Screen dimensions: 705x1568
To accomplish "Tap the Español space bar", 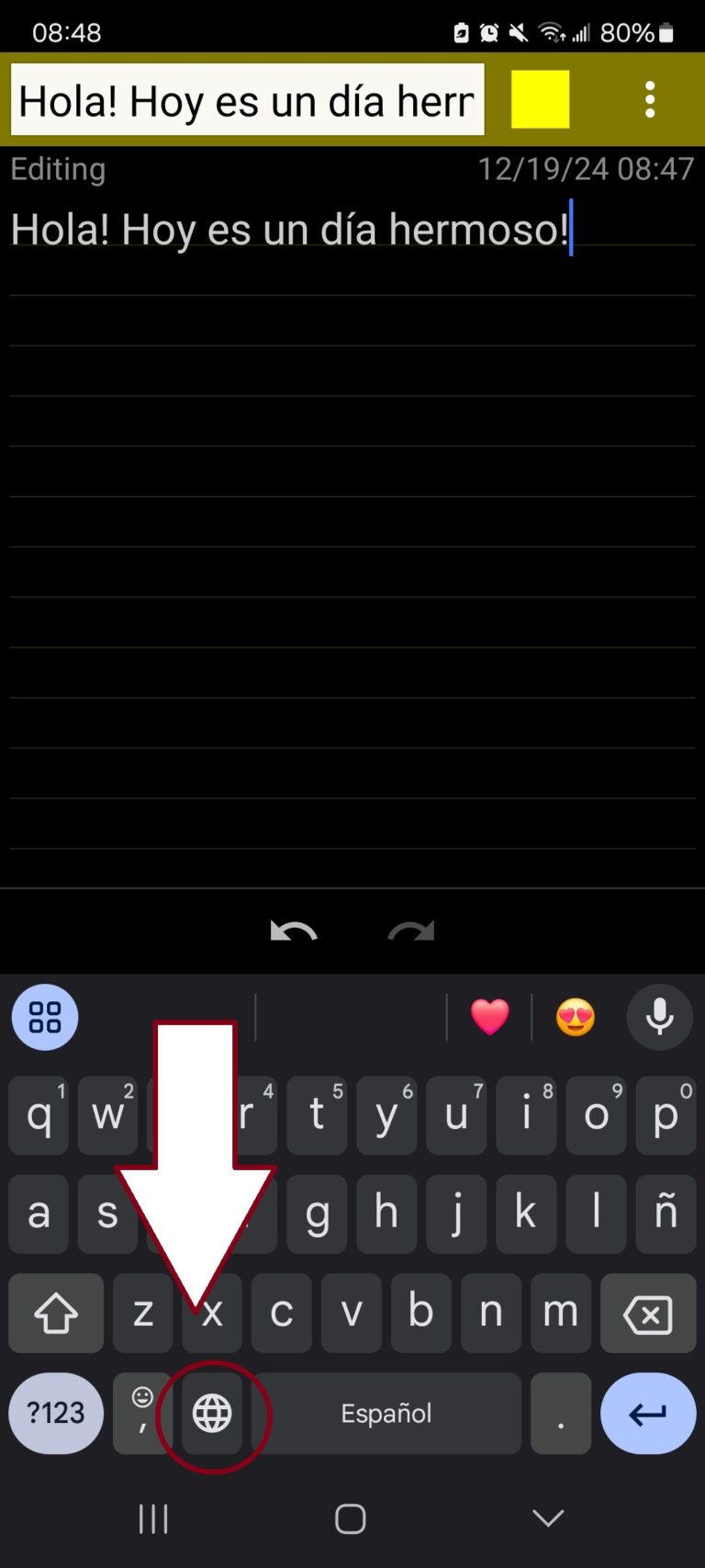I will 386,1414.
